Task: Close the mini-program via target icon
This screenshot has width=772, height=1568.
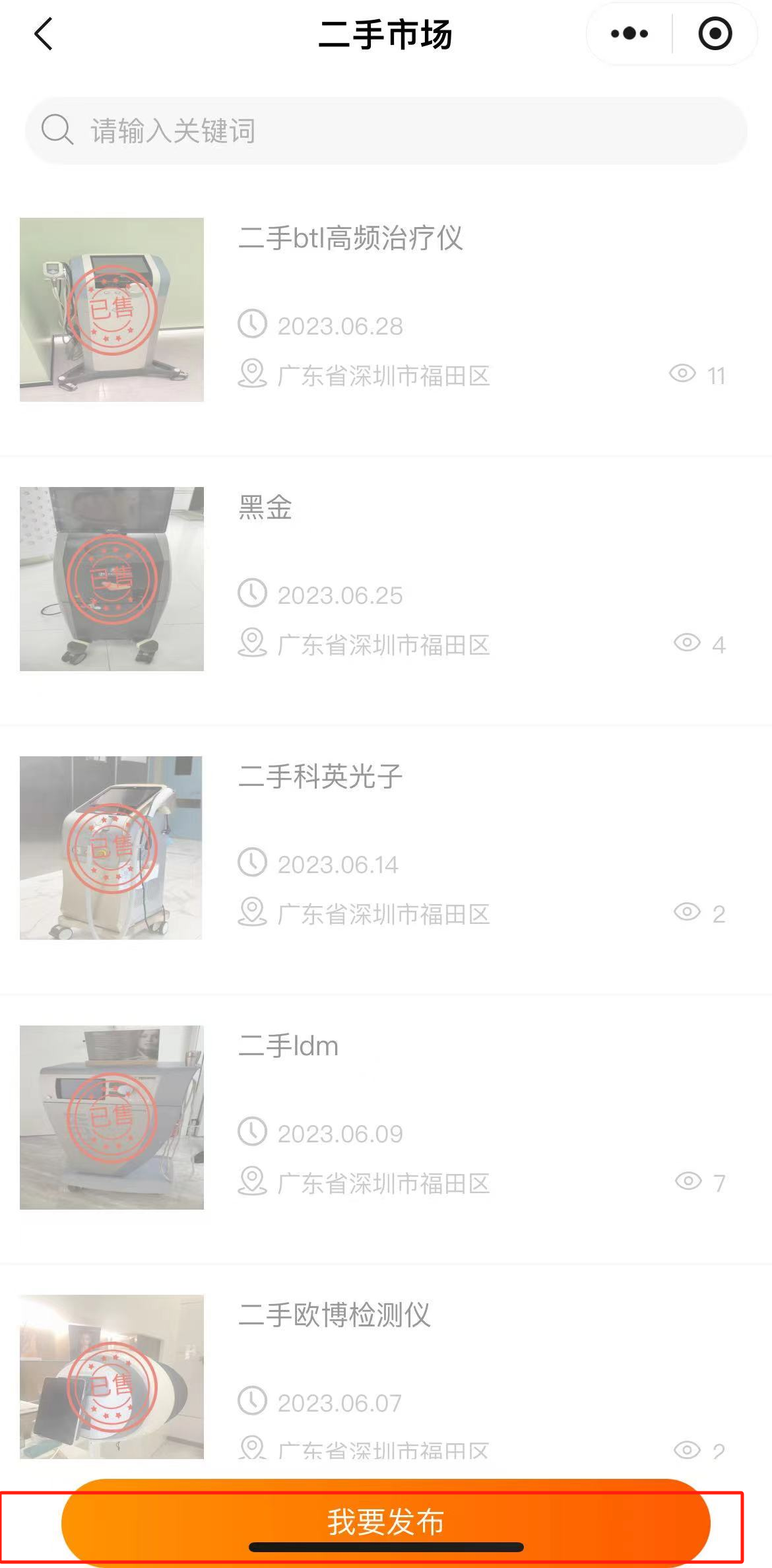Action: pyautogui.click(x=715, y=34)
